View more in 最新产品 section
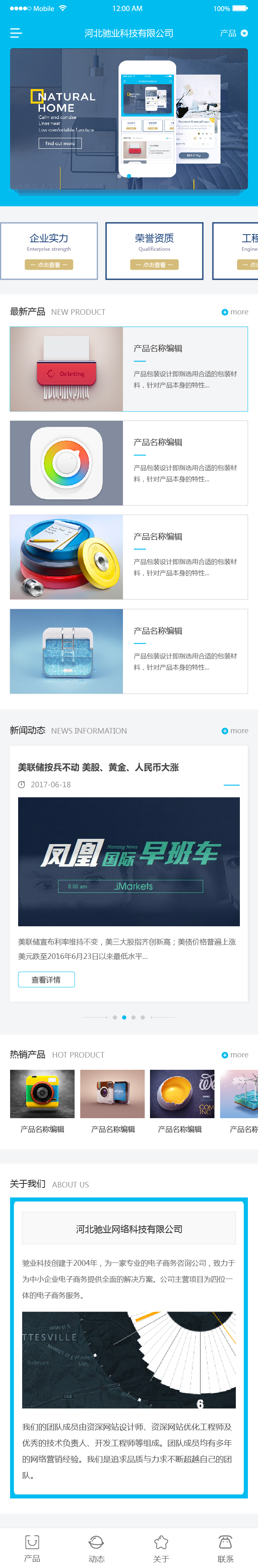The height and width of the screenshot is (1568, 258). click(x=235, y=312)
